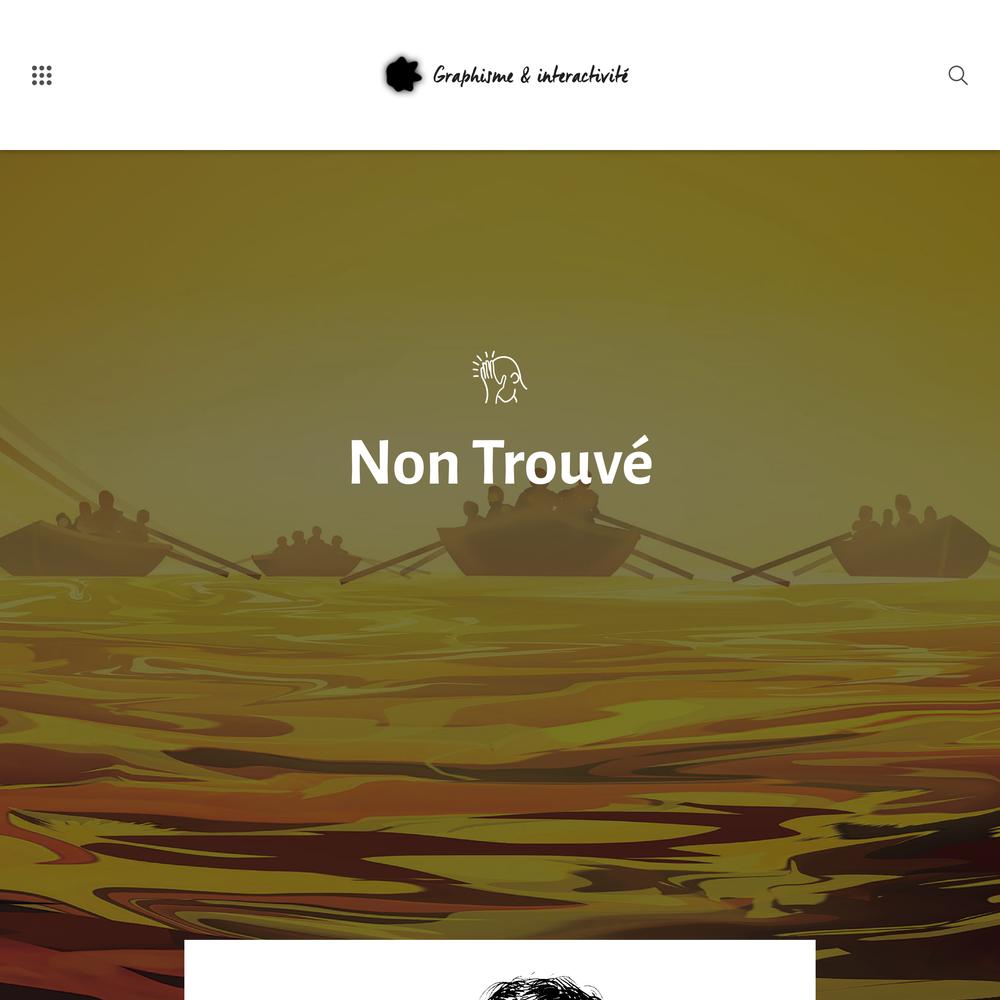
Task: Go to Graphisme & interactivité home
Action: click(x=507, y=75)
